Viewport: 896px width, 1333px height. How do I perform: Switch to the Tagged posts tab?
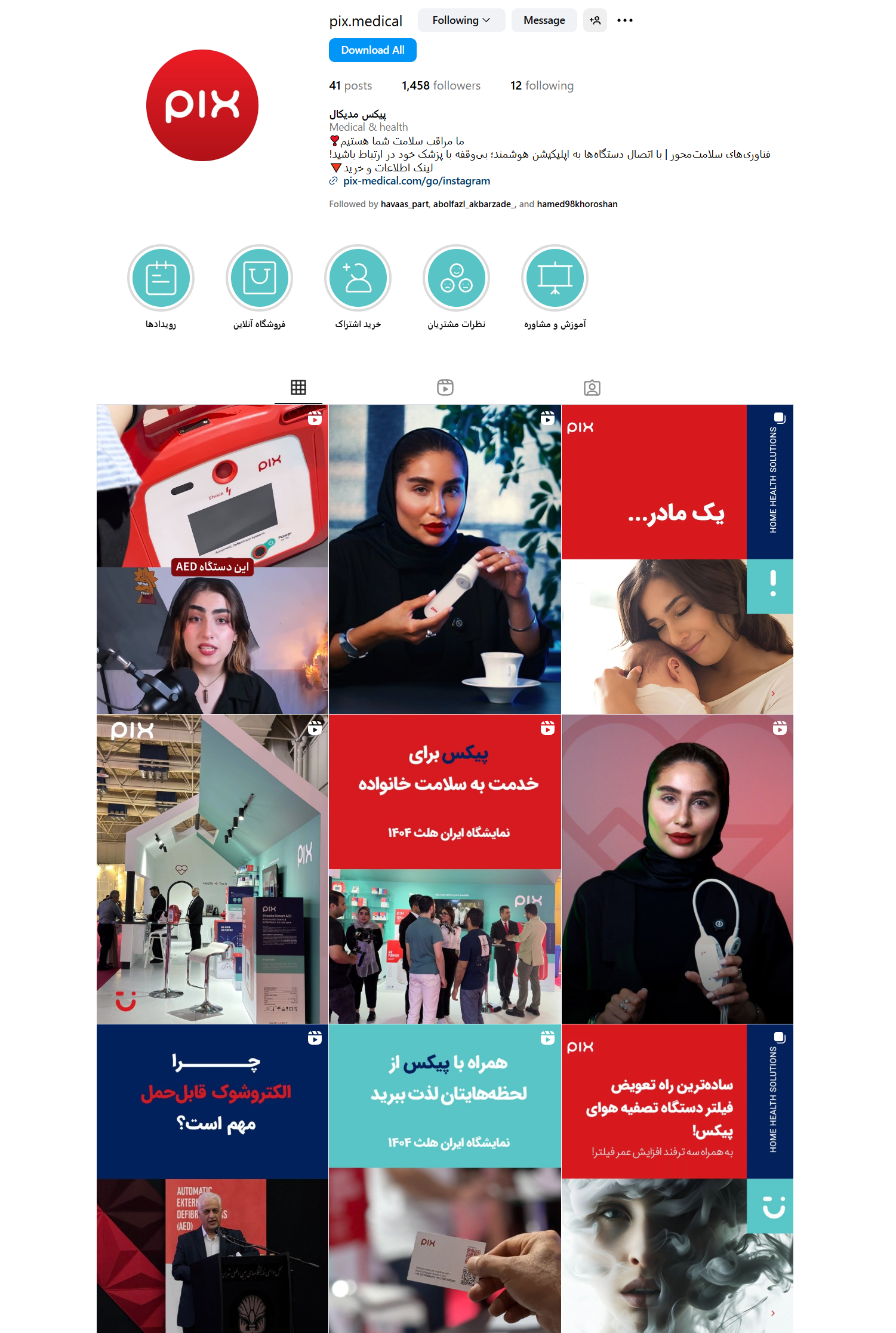pos(592,387)
